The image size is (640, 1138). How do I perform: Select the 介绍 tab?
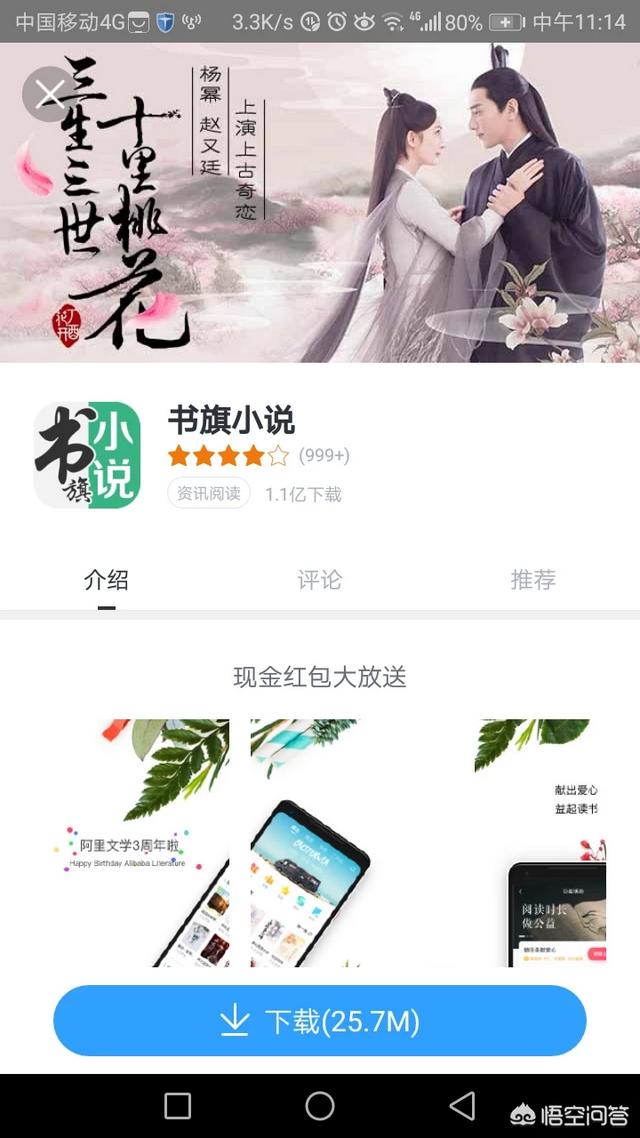(106, 580)
